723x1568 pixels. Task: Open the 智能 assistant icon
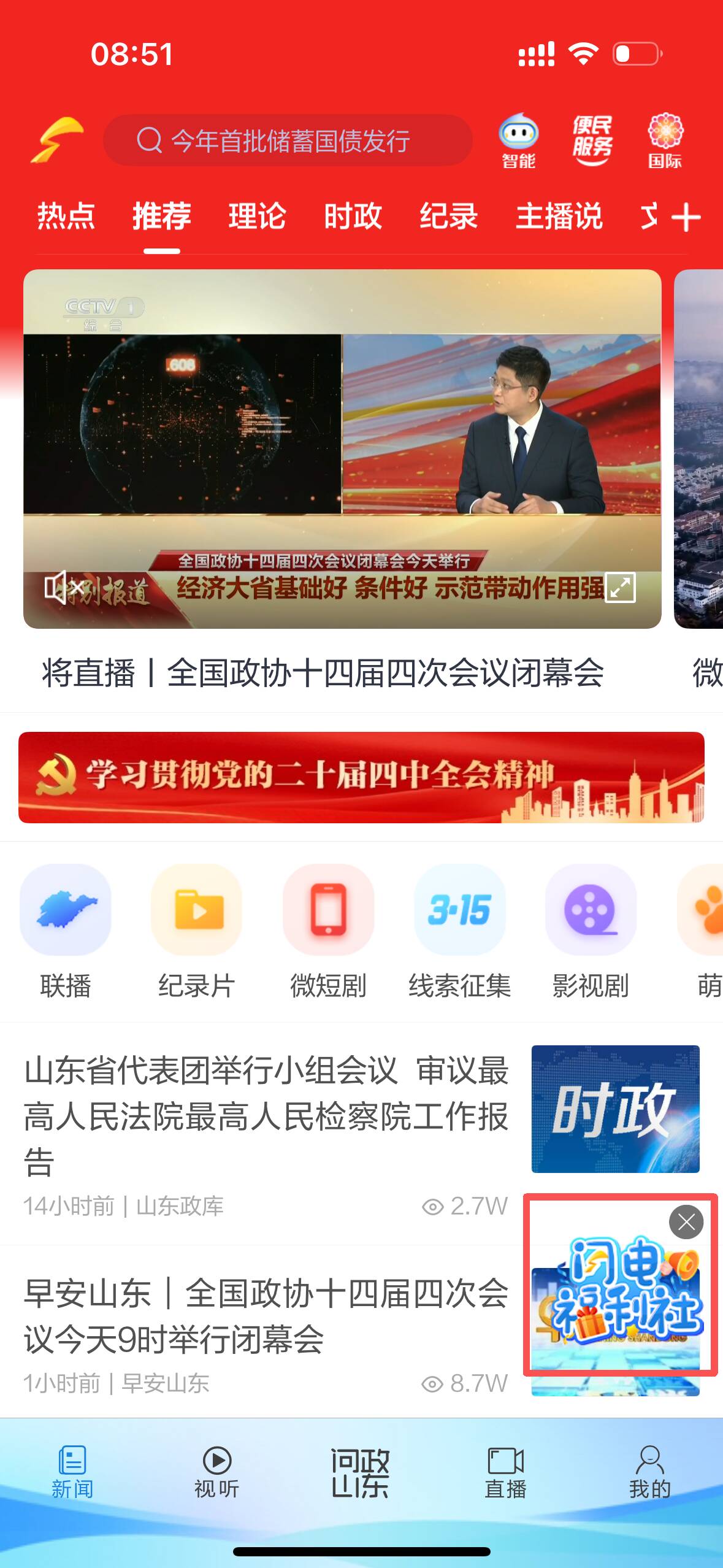(x=519, y=140)
